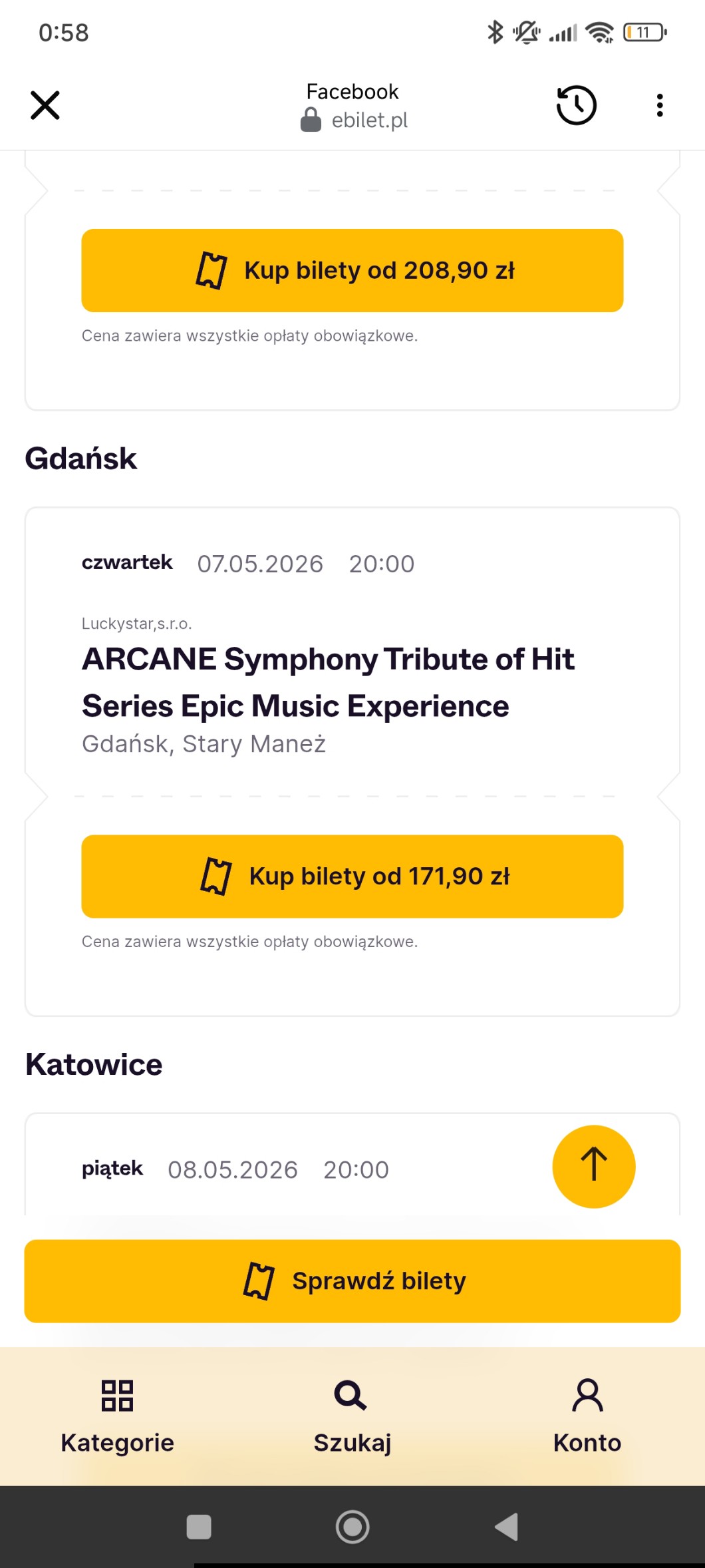Image resolution: width=705 pixels, height=1568 pixels.
Task: Jump back to top with the arrow button
Action: click(593, 1166)
